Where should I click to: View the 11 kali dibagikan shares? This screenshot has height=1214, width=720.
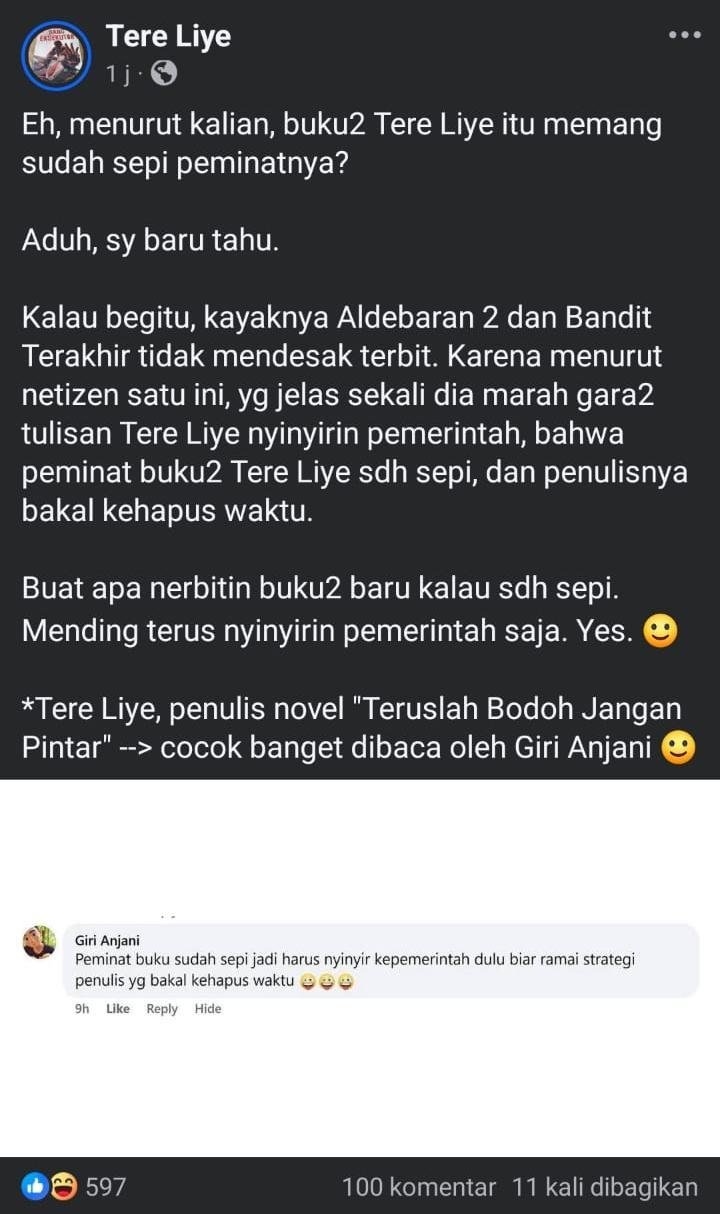pyautogui.click(x=604, y=1187)
